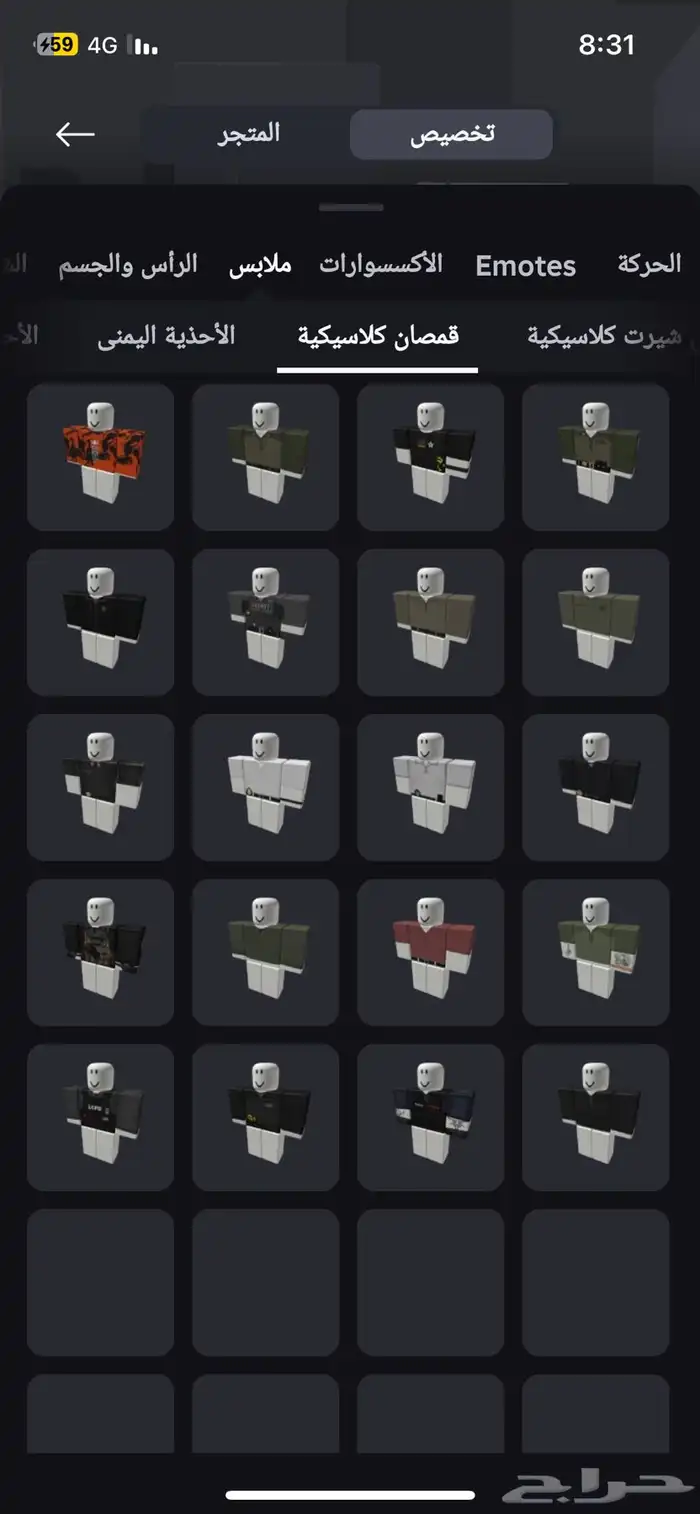Switch to الأحذية اليمنى subcategory
This screenshot has width=700, height=1514.
tap(166, 336)
